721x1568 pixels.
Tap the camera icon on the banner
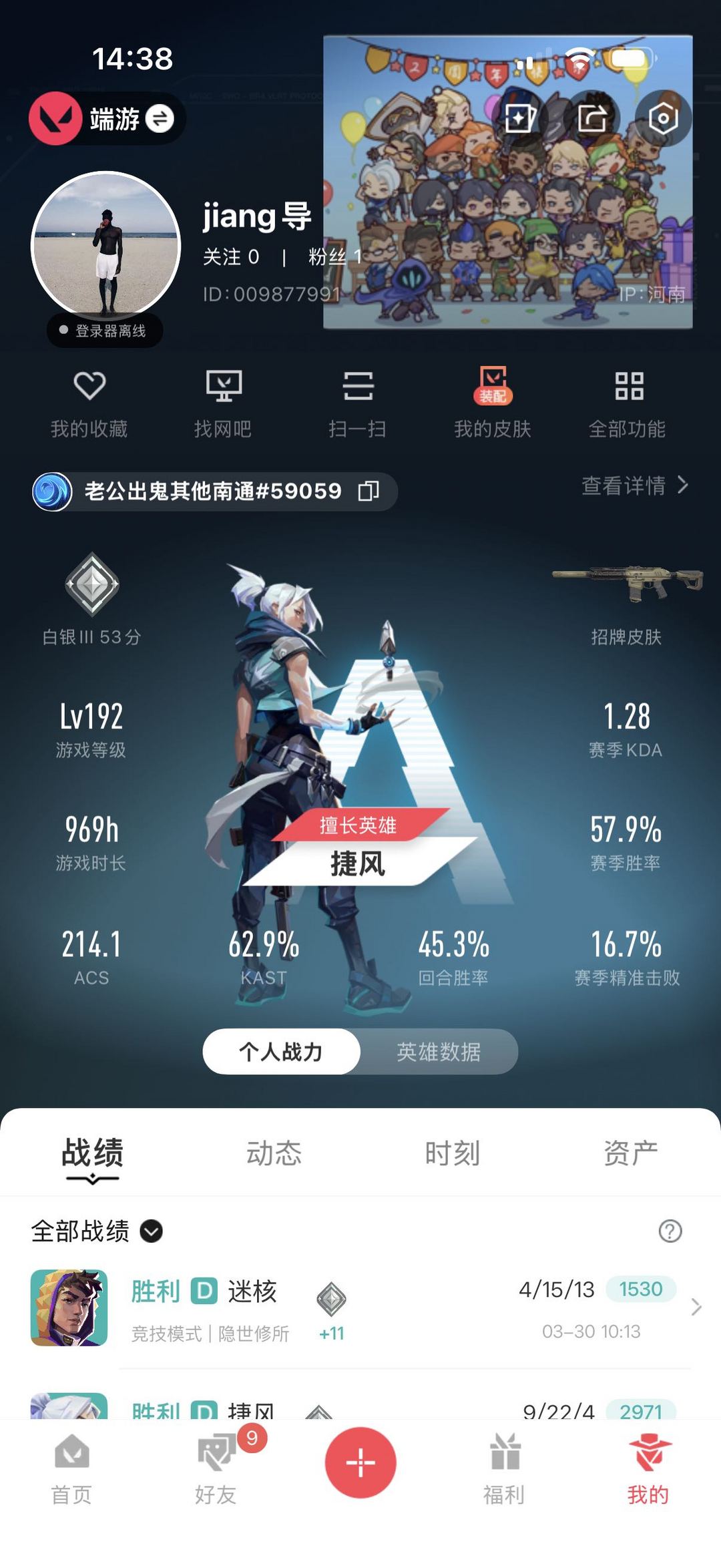pos(663,117)
